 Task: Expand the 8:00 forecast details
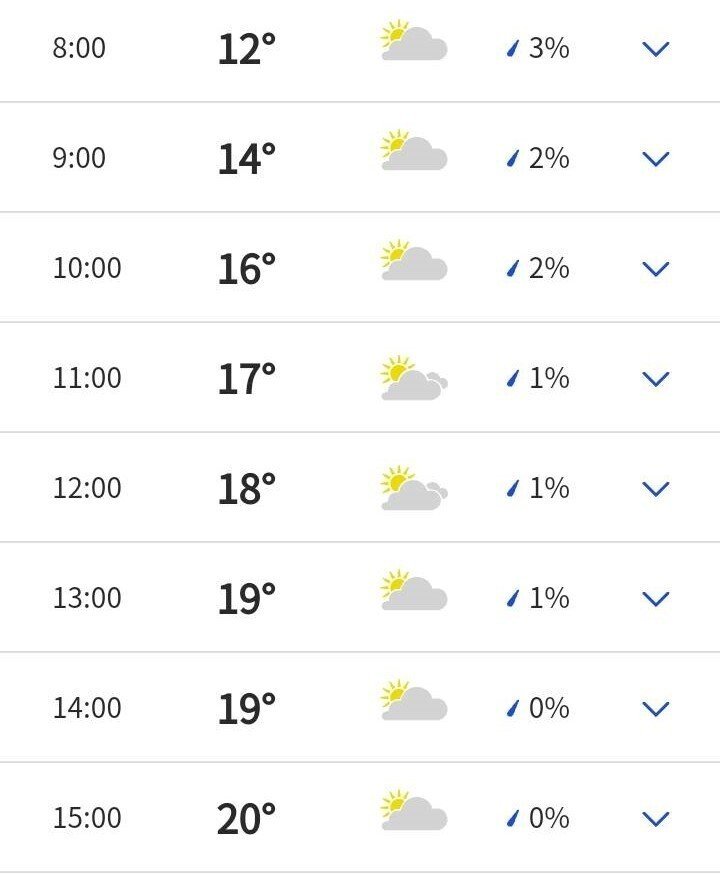pyautogui.click(x=655, y=49)
